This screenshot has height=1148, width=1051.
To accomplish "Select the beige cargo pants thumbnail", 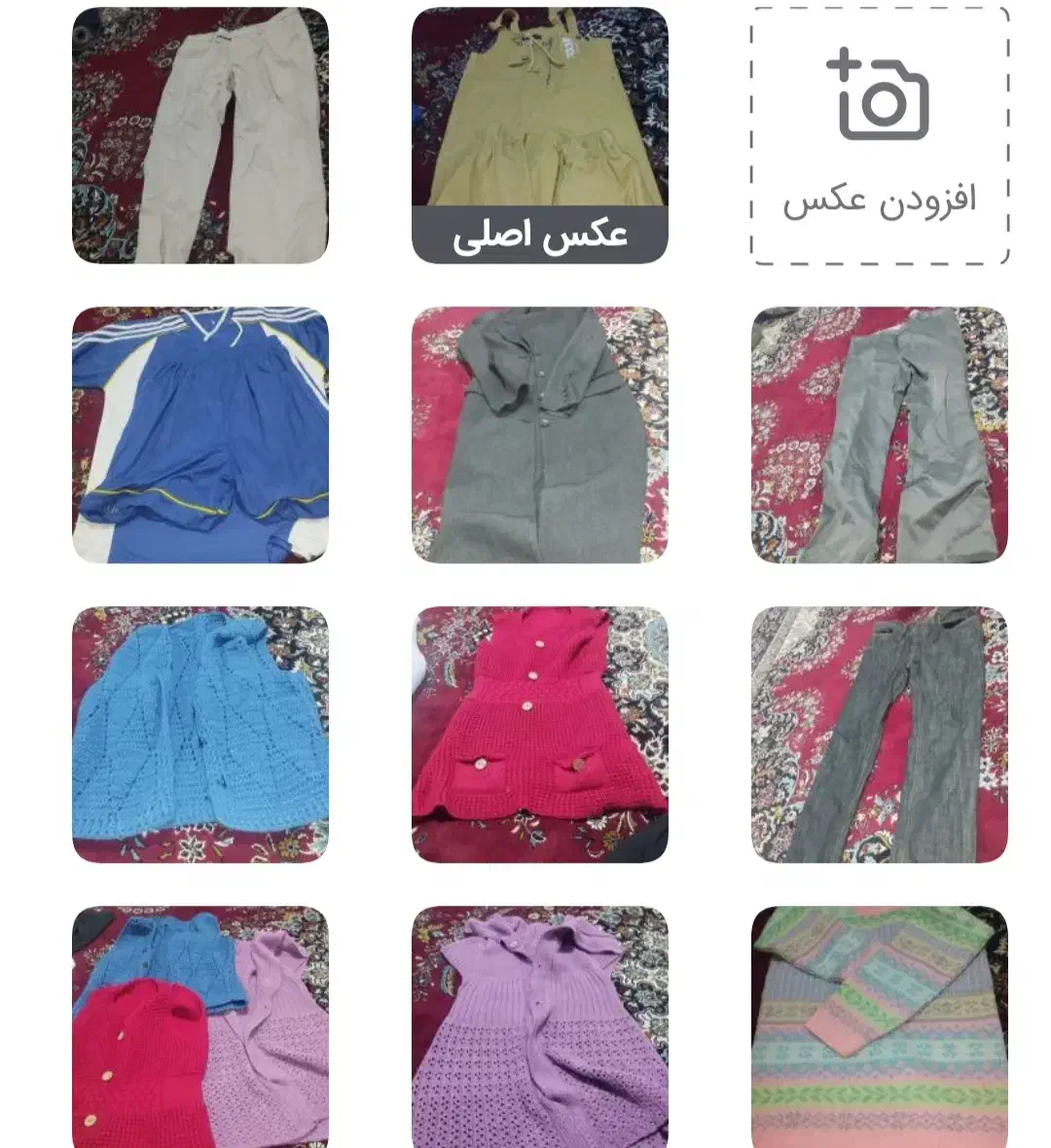I will 199,134.
